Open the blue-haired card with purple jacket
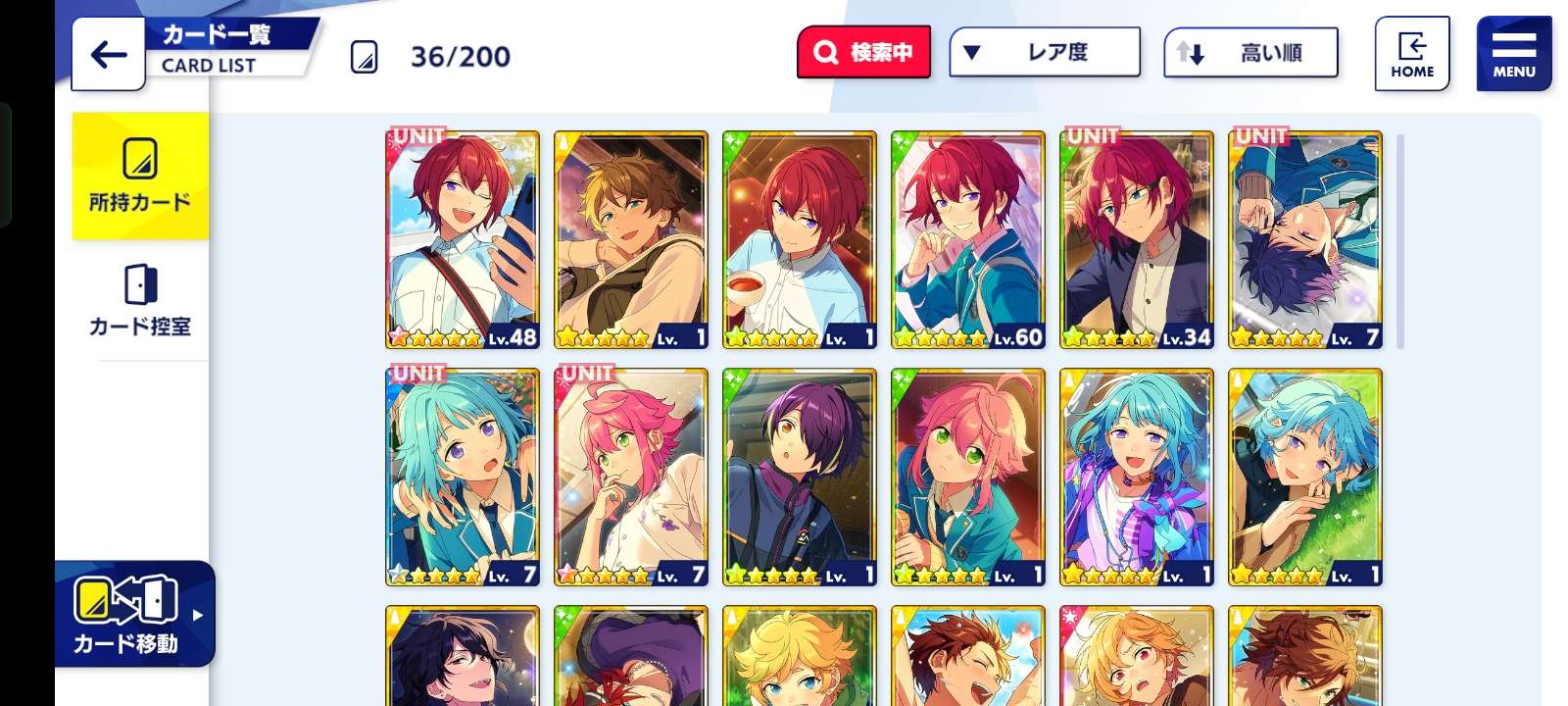The image size is (1568, 706). (x=1137, y=477)
